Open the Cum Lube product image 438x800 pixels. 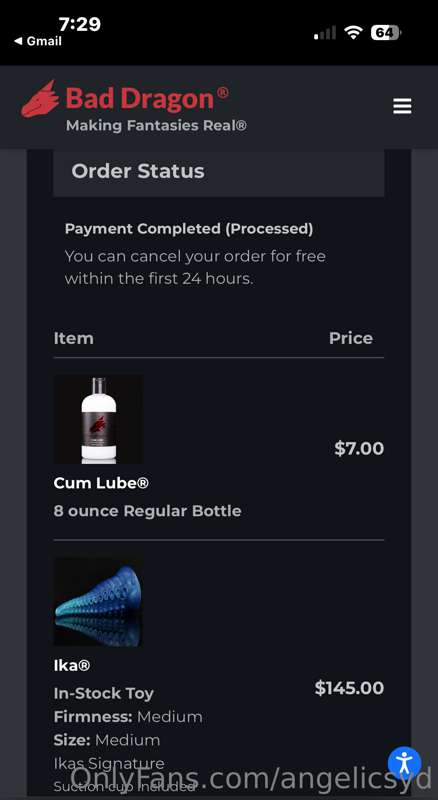click(98, 419)
